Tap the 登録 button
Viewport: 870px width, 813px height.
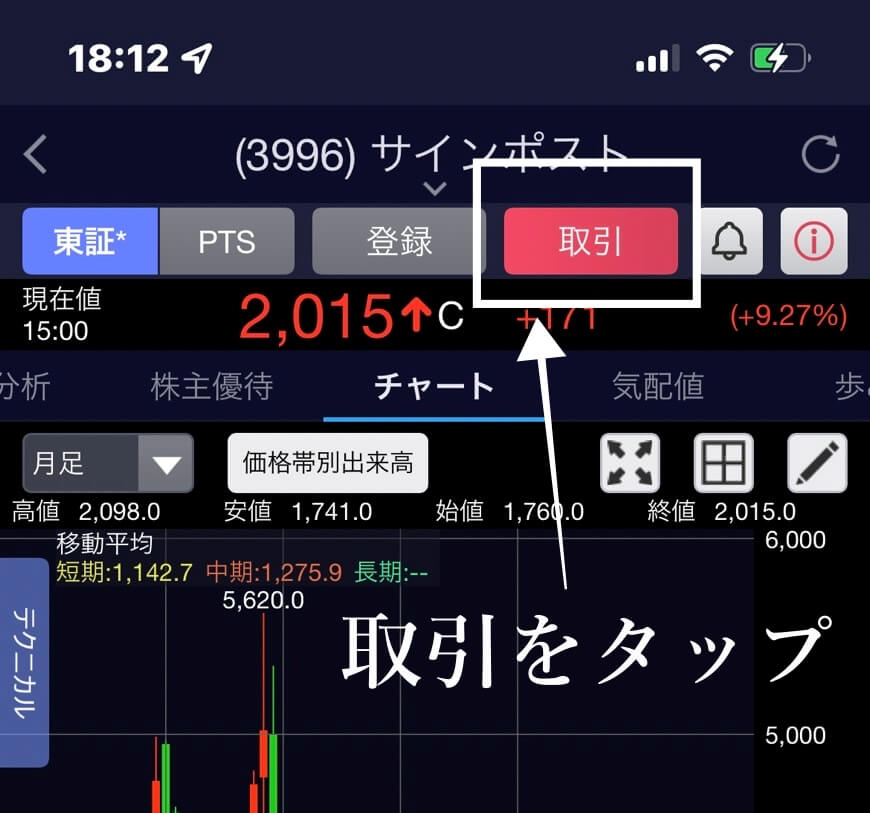(399, 241)
